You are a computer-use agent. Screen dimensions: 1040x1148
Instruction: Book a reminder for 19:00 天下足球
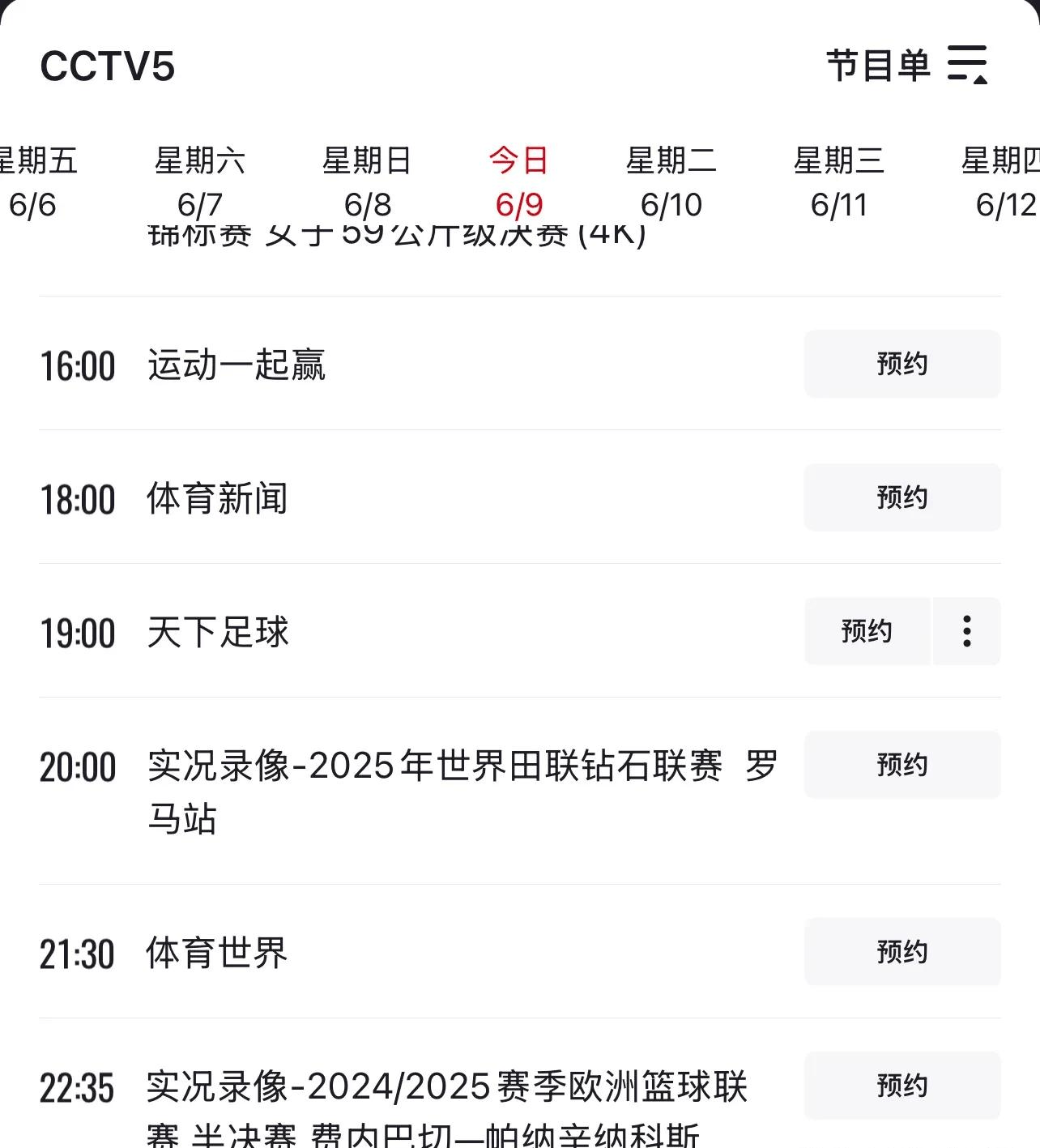[x=867, y=631]
